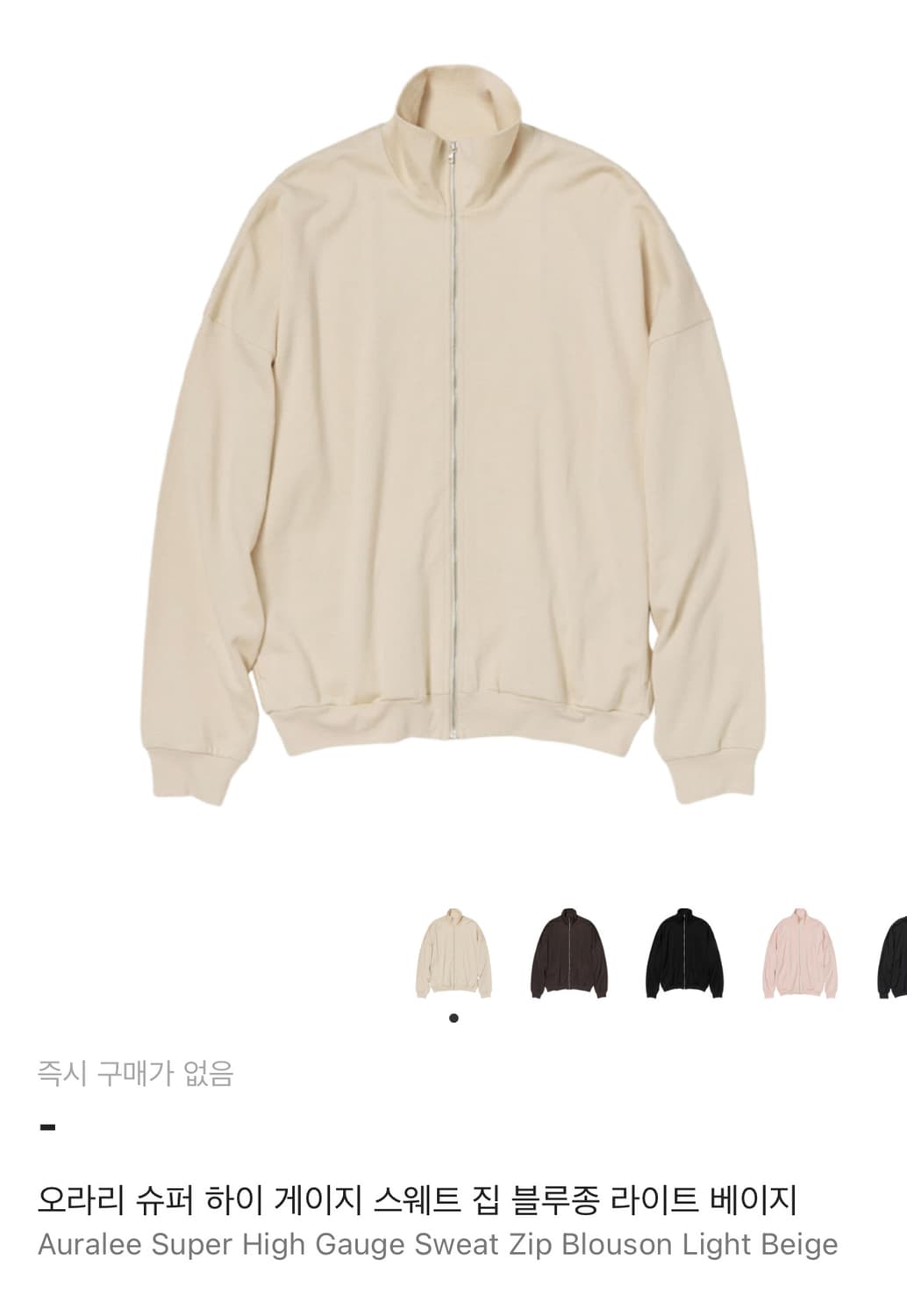Click the zipper detail in the product image
The image size is (907, 1316).
[453, 439]
